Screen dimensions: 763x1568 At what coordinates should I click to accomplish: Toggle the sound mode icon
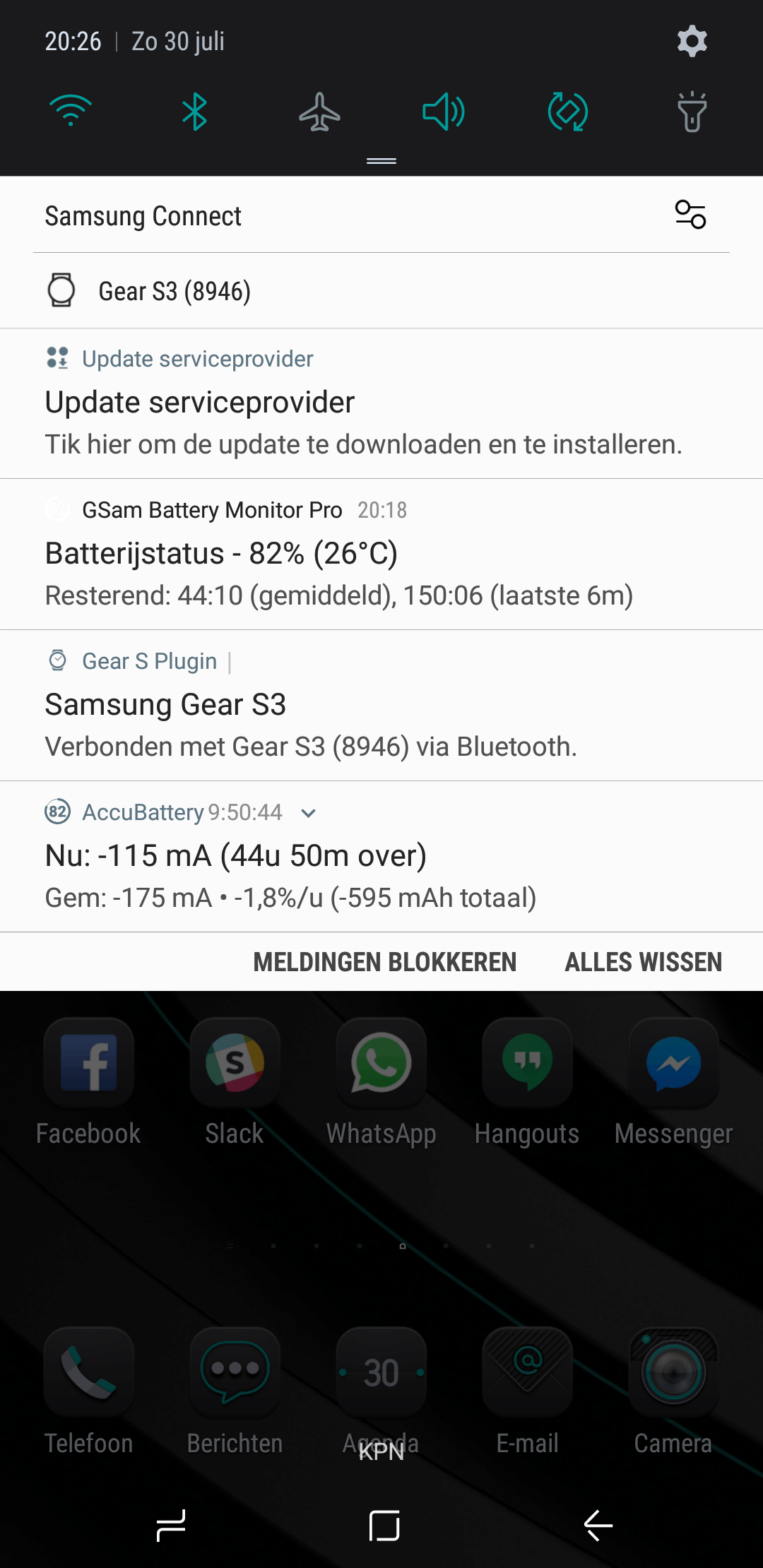[x=443, y=112]
